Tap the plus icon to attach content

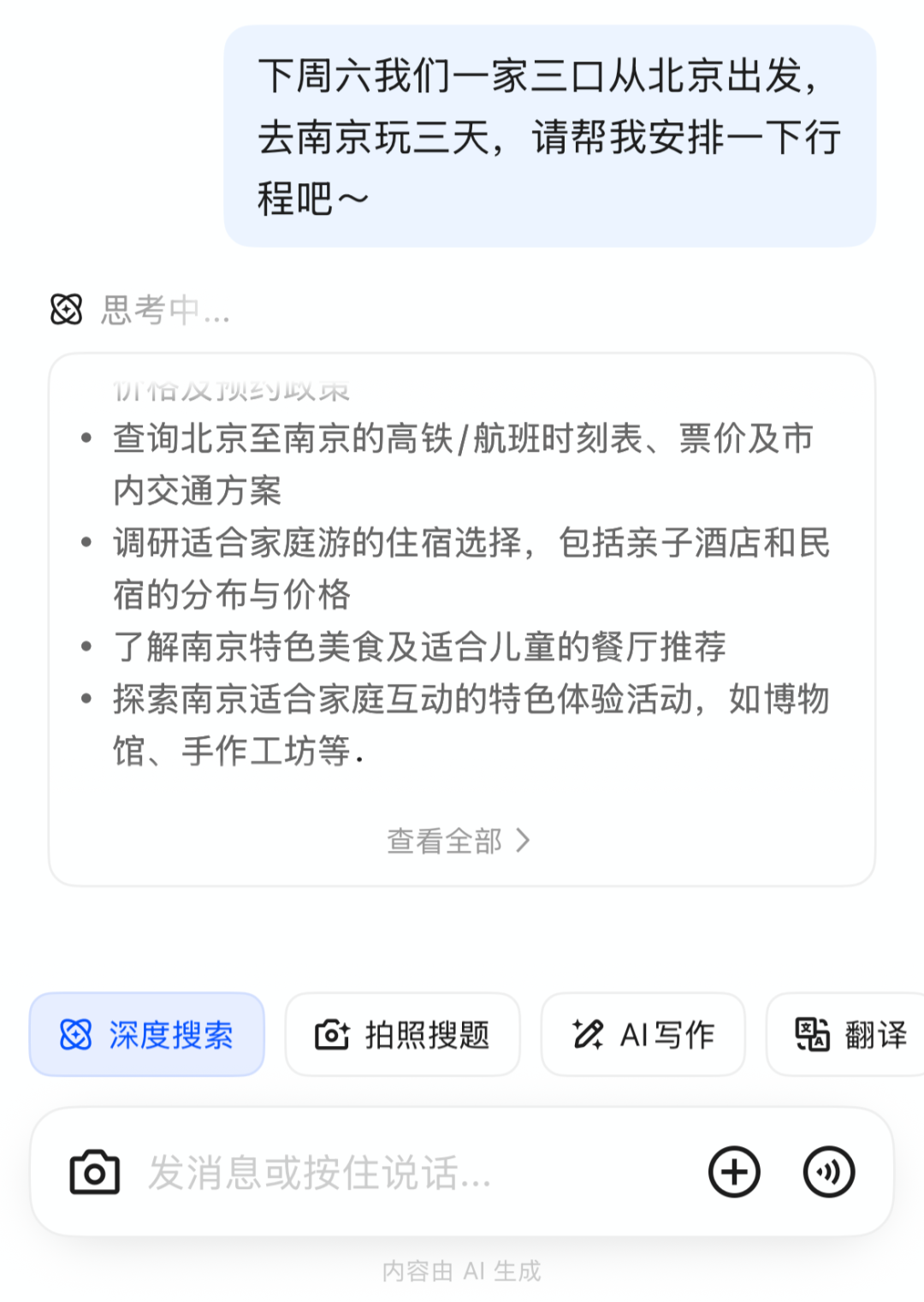tap(733, 1173)
